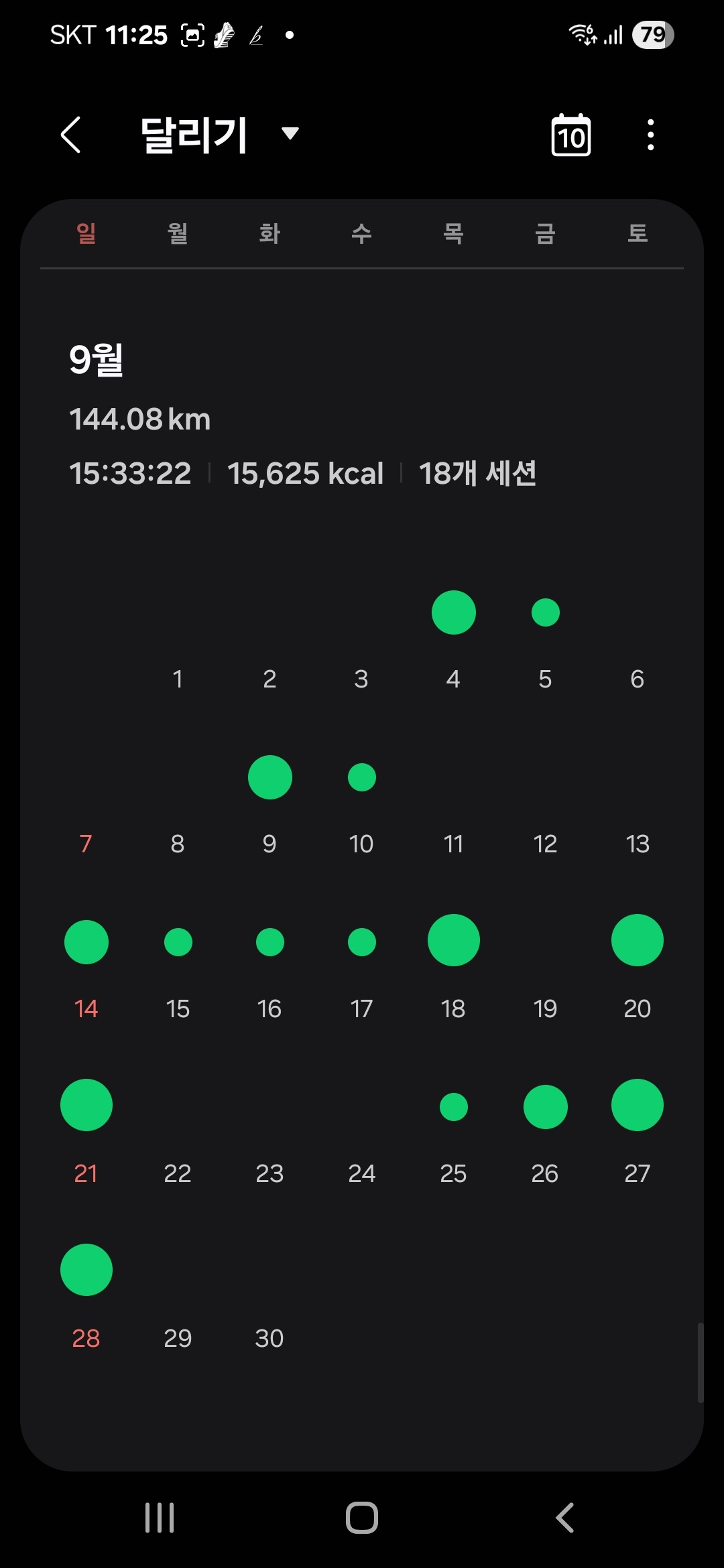This screenshot has height=1568, width=724.
Task: Open the three-dot overflow menu
Action: [650, 135]
